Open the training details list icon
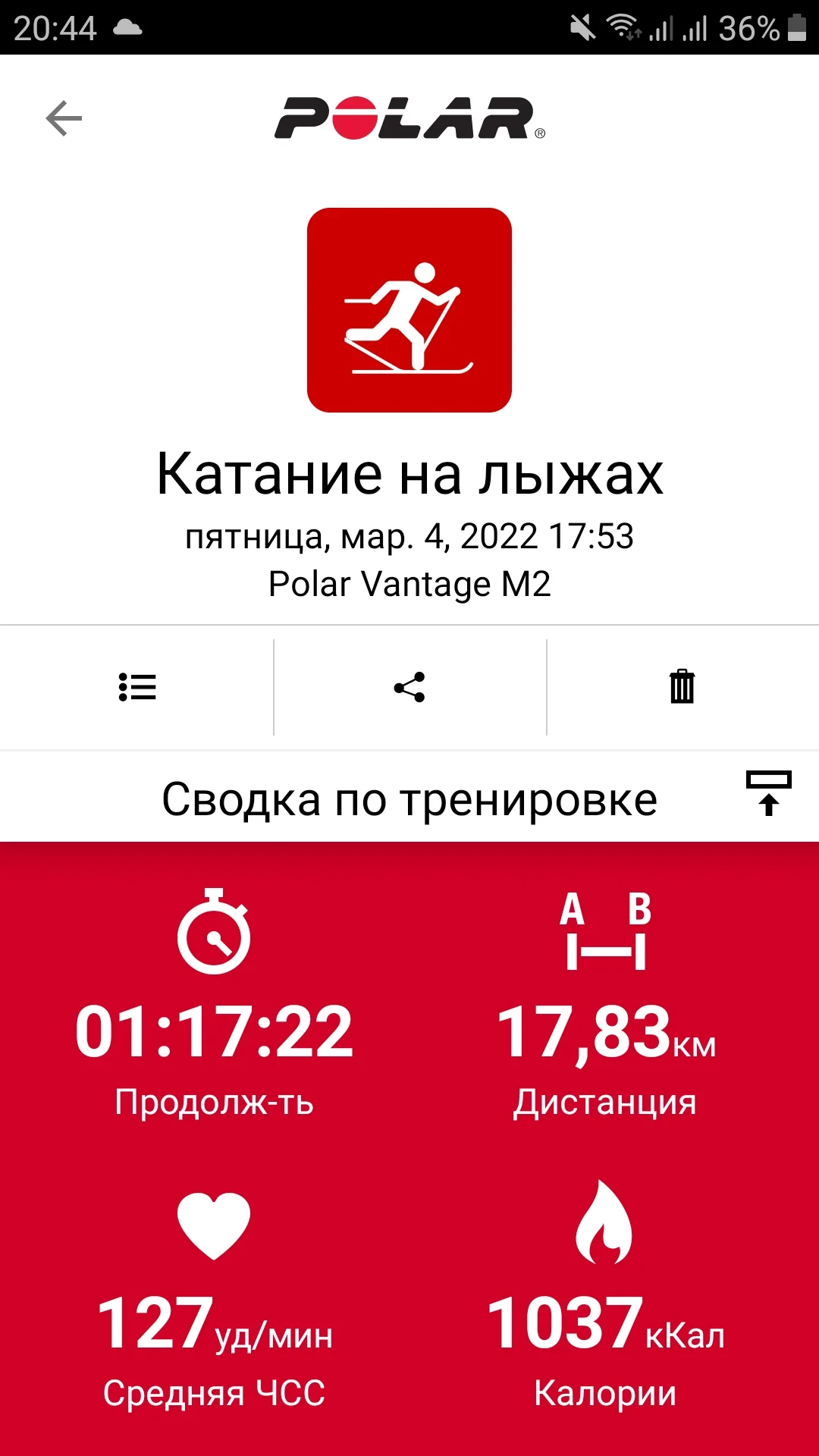The height and width of the screenshot is (1456, 819). (x=137, y=687)
